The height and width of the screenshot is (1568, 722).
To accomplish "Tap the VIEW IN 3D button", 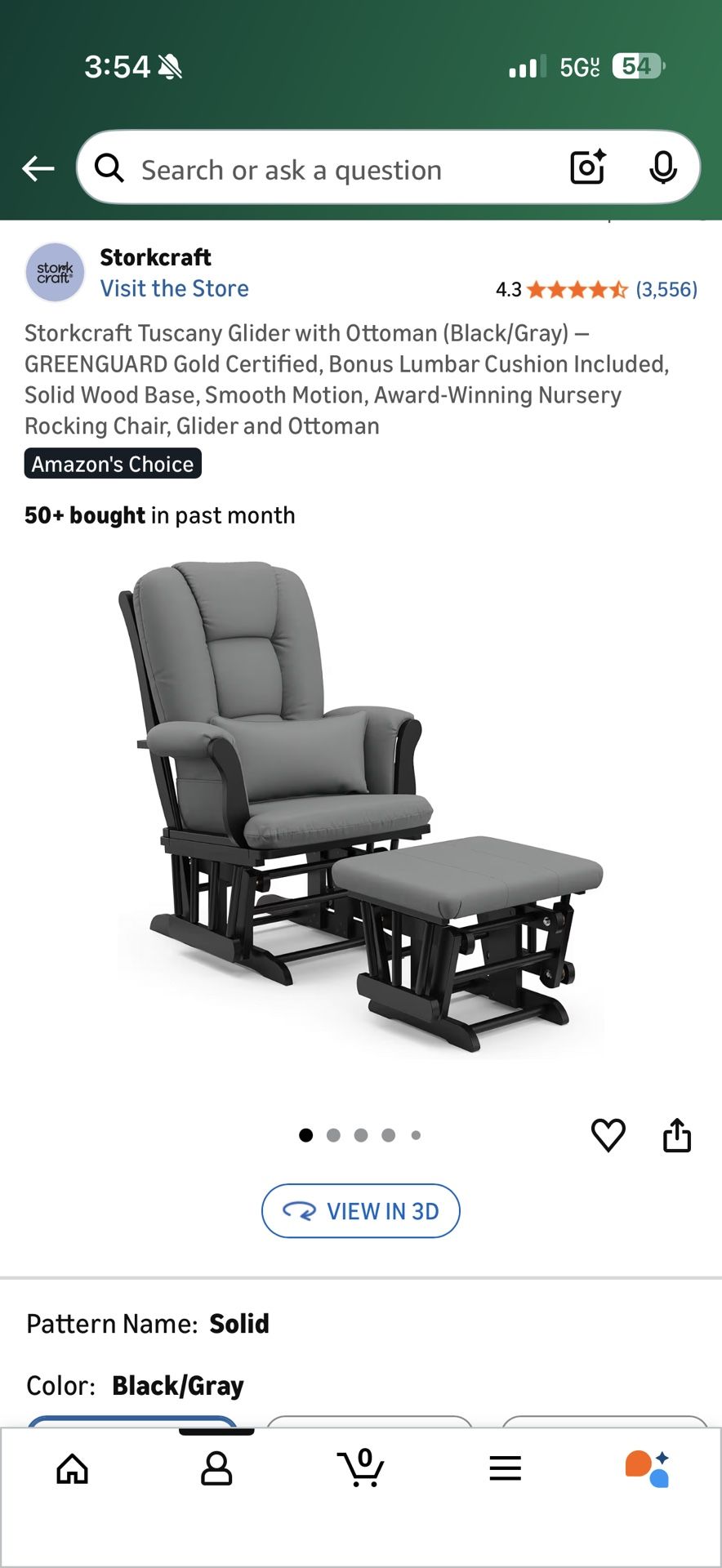I will tap(360, 1211).
